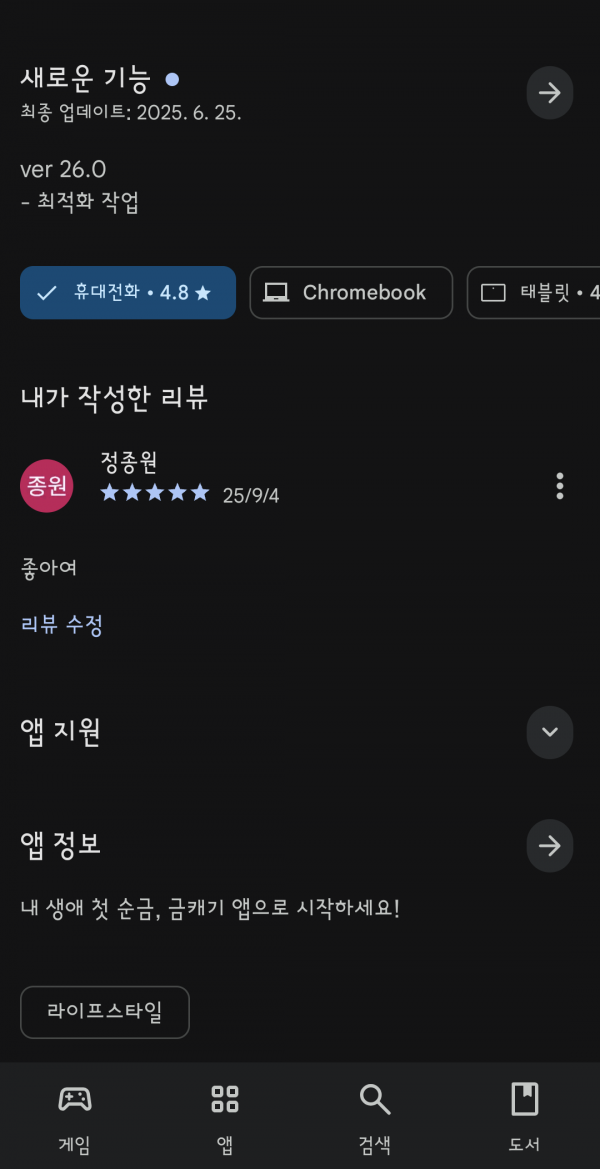Image resolution: width=600 pixels, height=1169 pixels.
Task: Tap the 라이프스타일 category chip
Action: [105, 1012]
